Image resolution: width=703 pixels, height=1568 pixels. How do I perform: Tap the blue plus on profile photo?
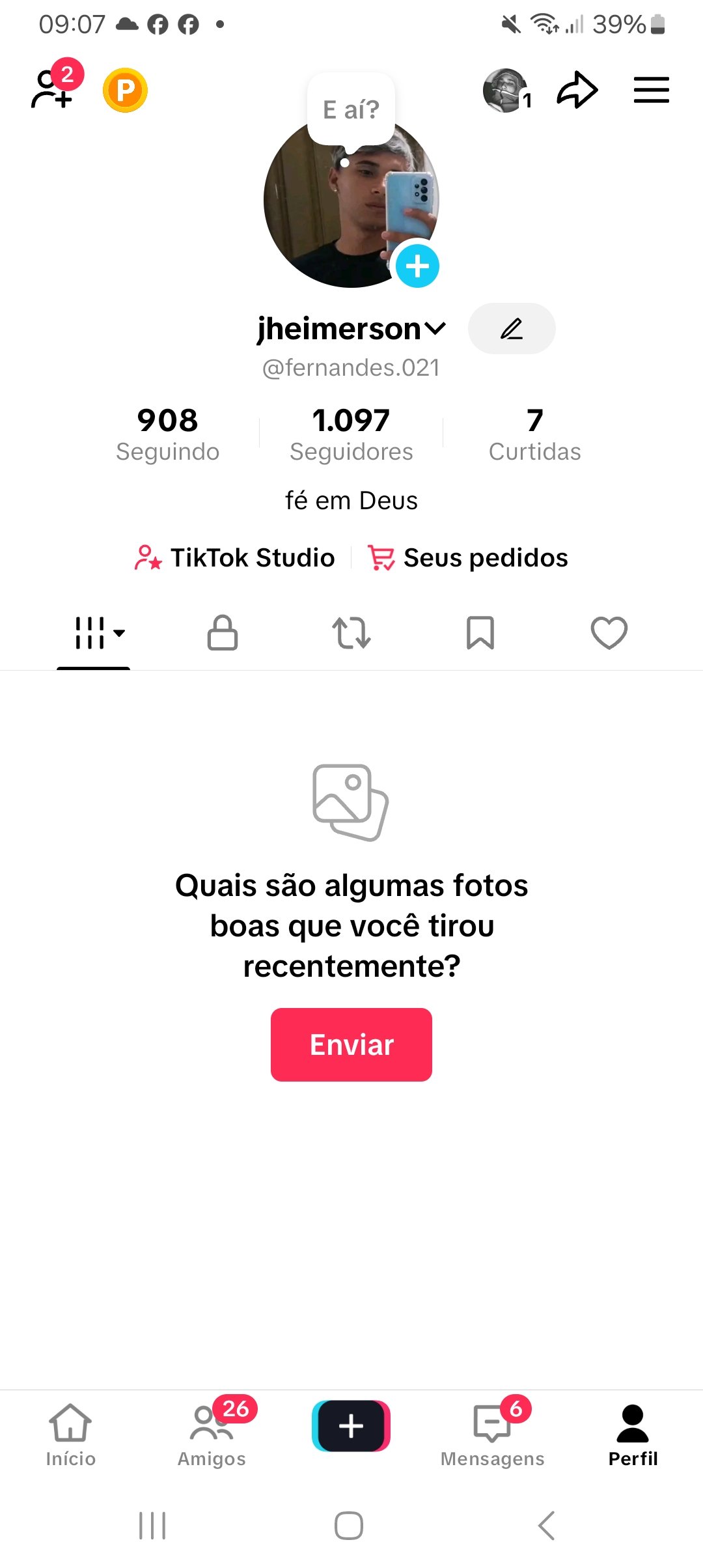417,266
